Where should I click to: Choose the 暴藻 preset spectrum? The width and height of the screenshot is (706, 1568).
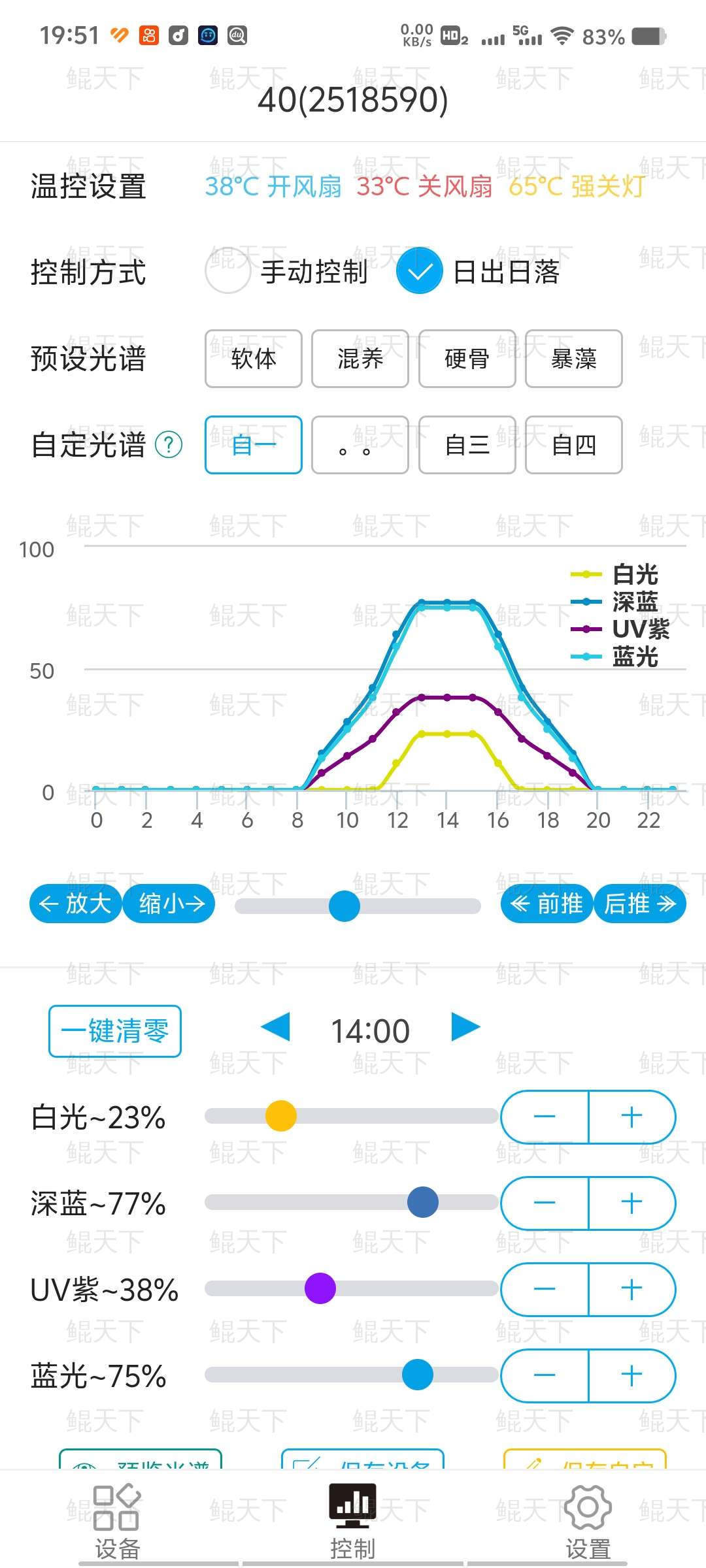point(574,359)
